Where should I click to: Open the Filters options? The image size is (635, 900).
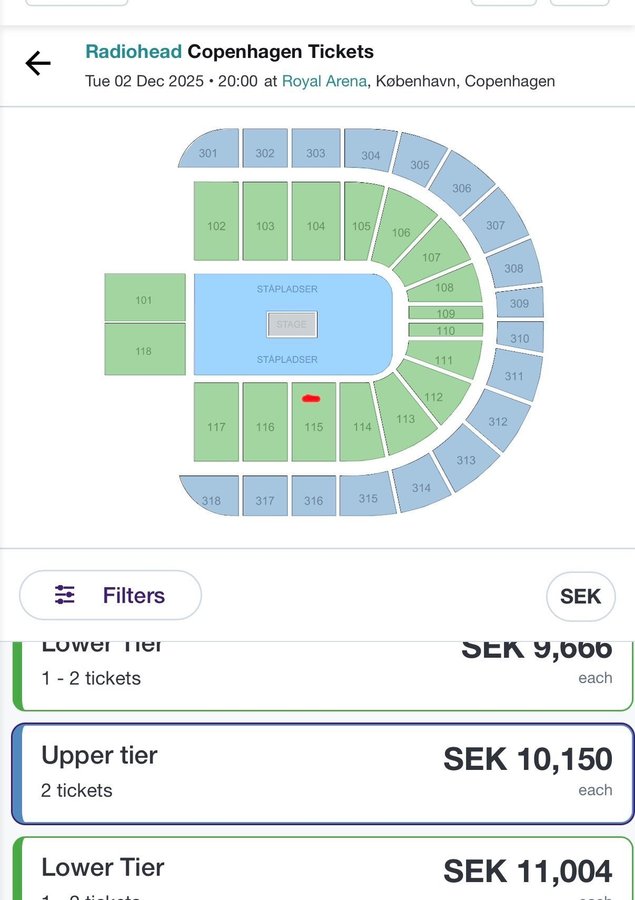(x=110, y=595)
